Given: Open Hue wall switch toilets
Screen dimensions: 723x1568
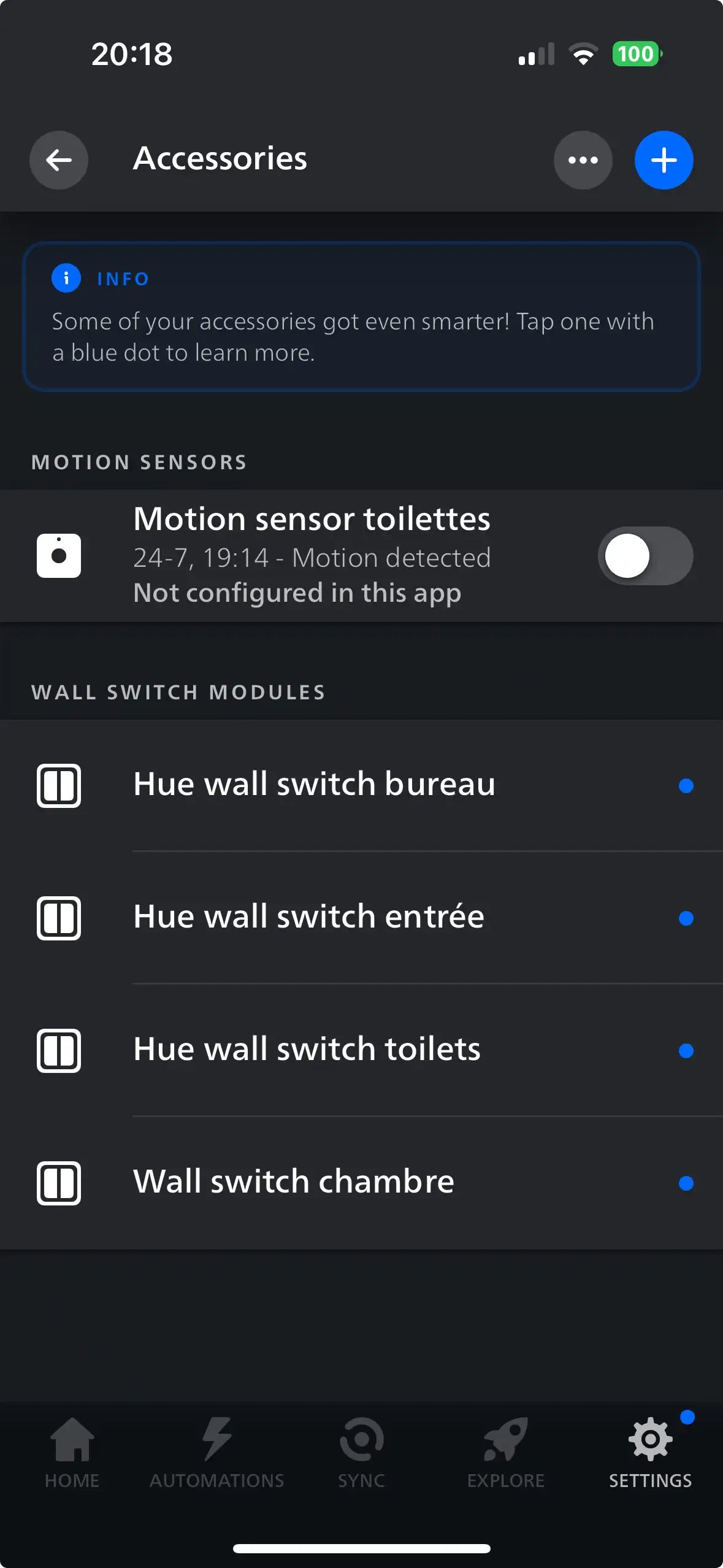Looking at the screenshot, I should click(307, 1050).
